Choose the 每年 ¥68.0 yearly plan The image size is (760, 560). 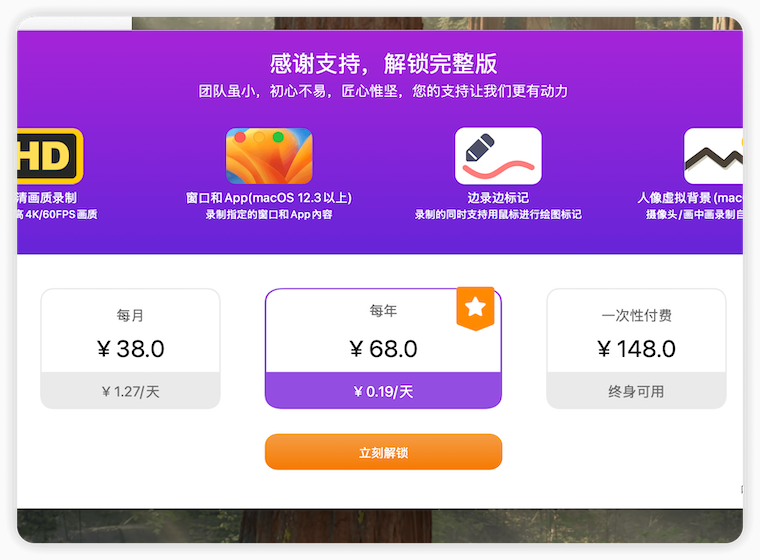[383, 347]
